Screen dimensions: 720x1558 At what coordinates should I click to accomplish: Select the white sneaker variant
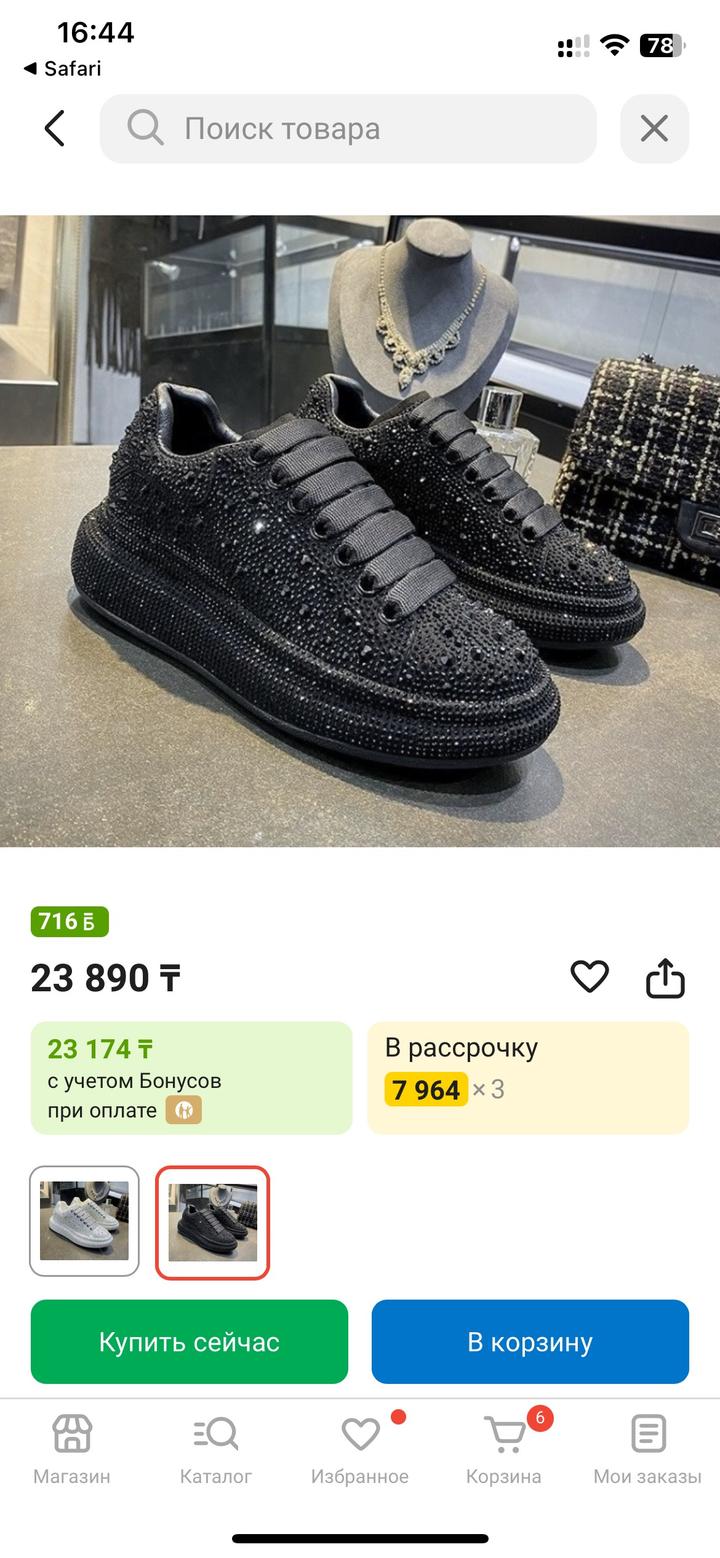pyautogui.click(x=84, y=1221)
